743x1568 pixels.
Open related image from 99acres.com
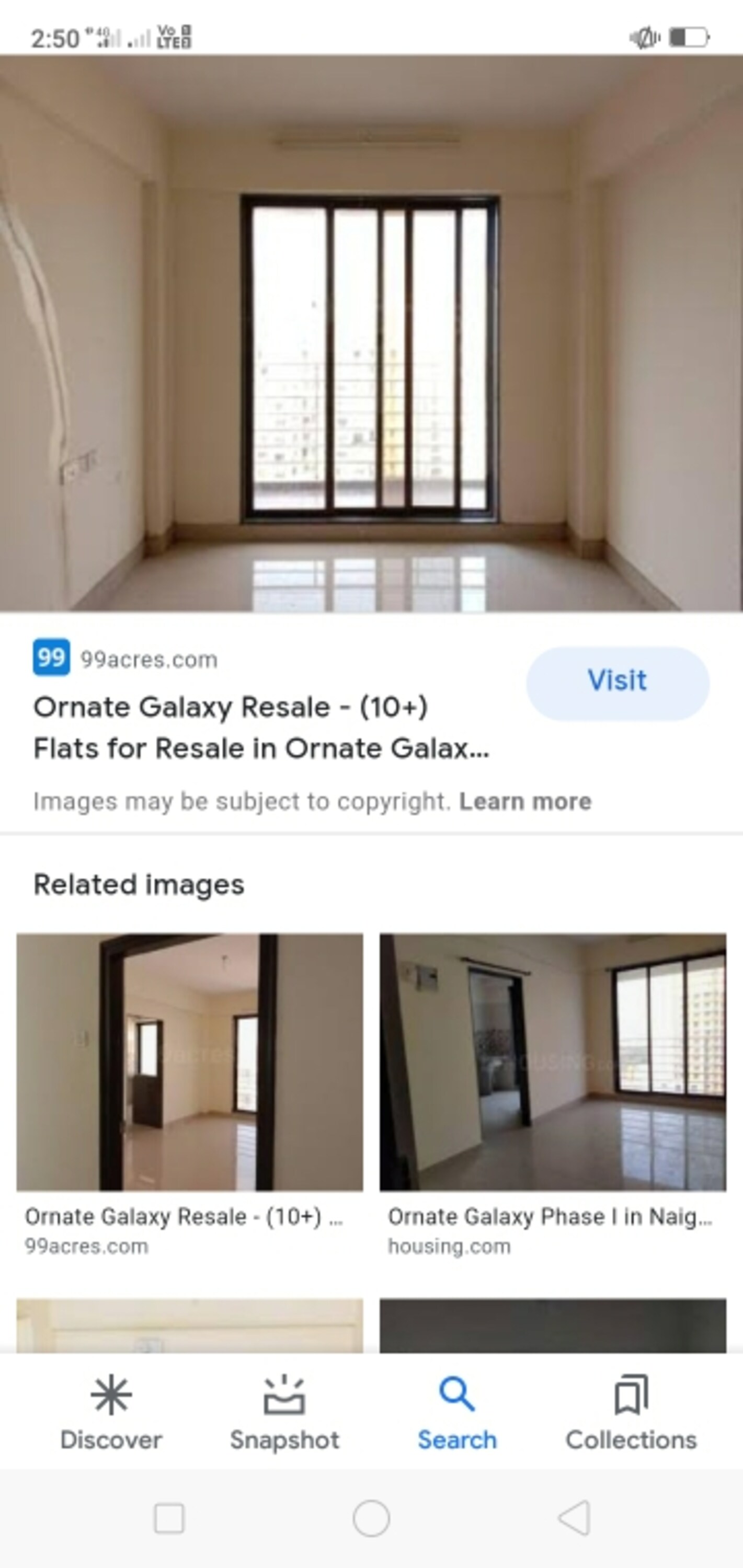(x=189, y=1062)
